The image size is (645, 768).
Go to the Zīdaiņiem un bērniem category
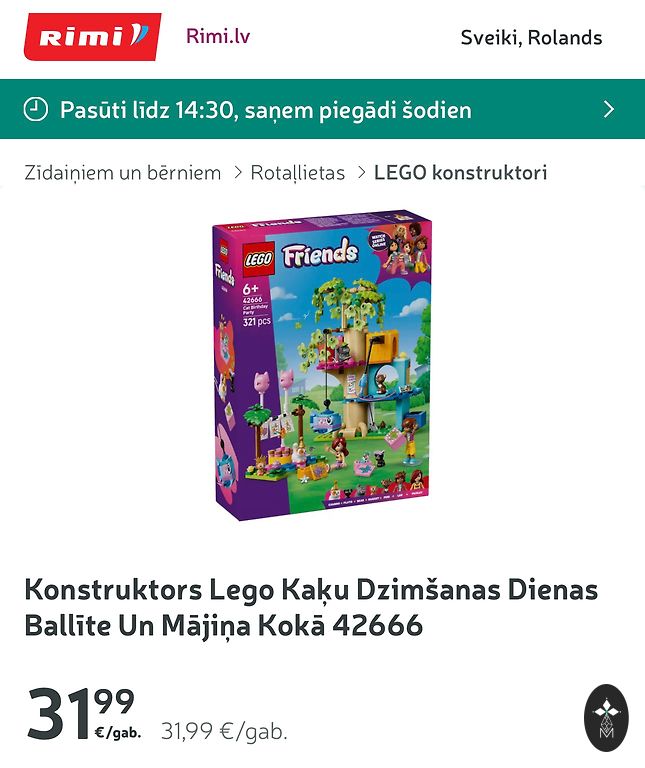(x=122, y=173)
